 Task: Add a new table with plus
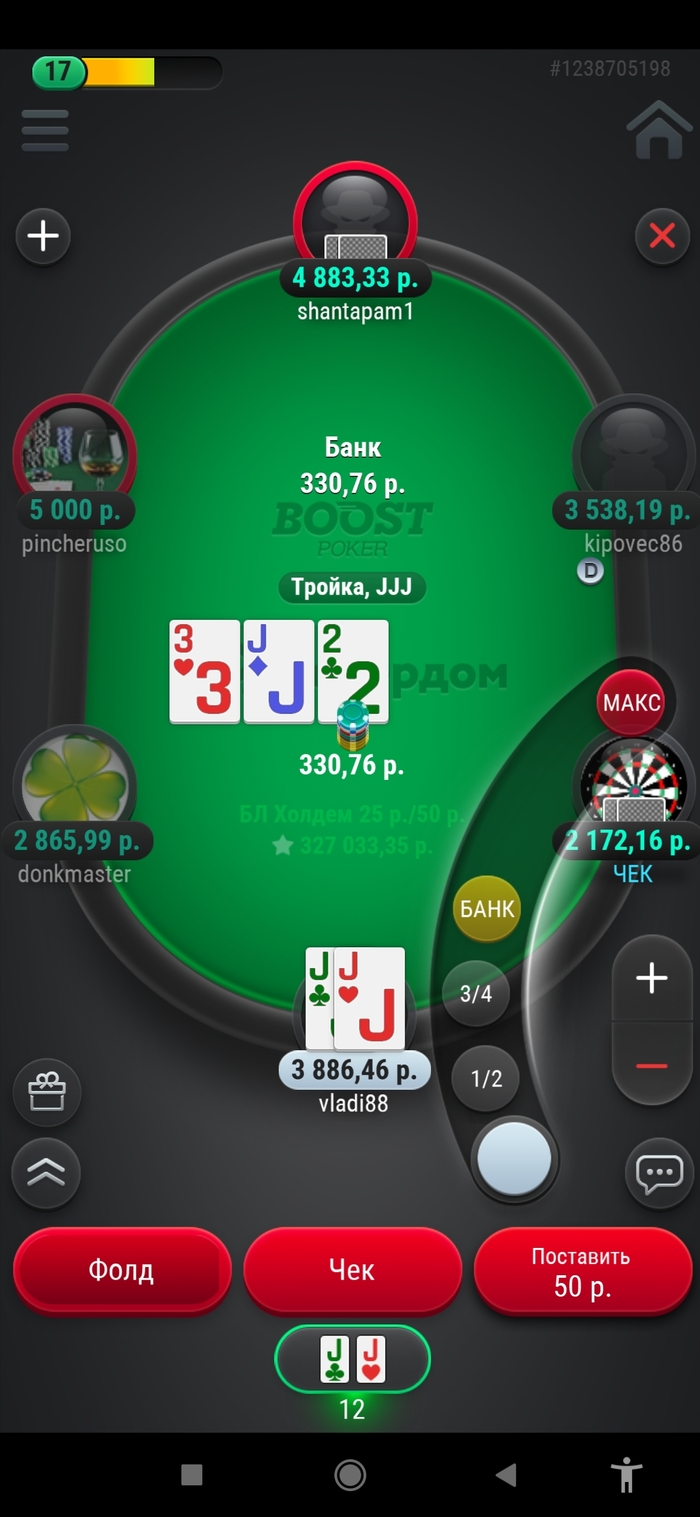[43, 236]
